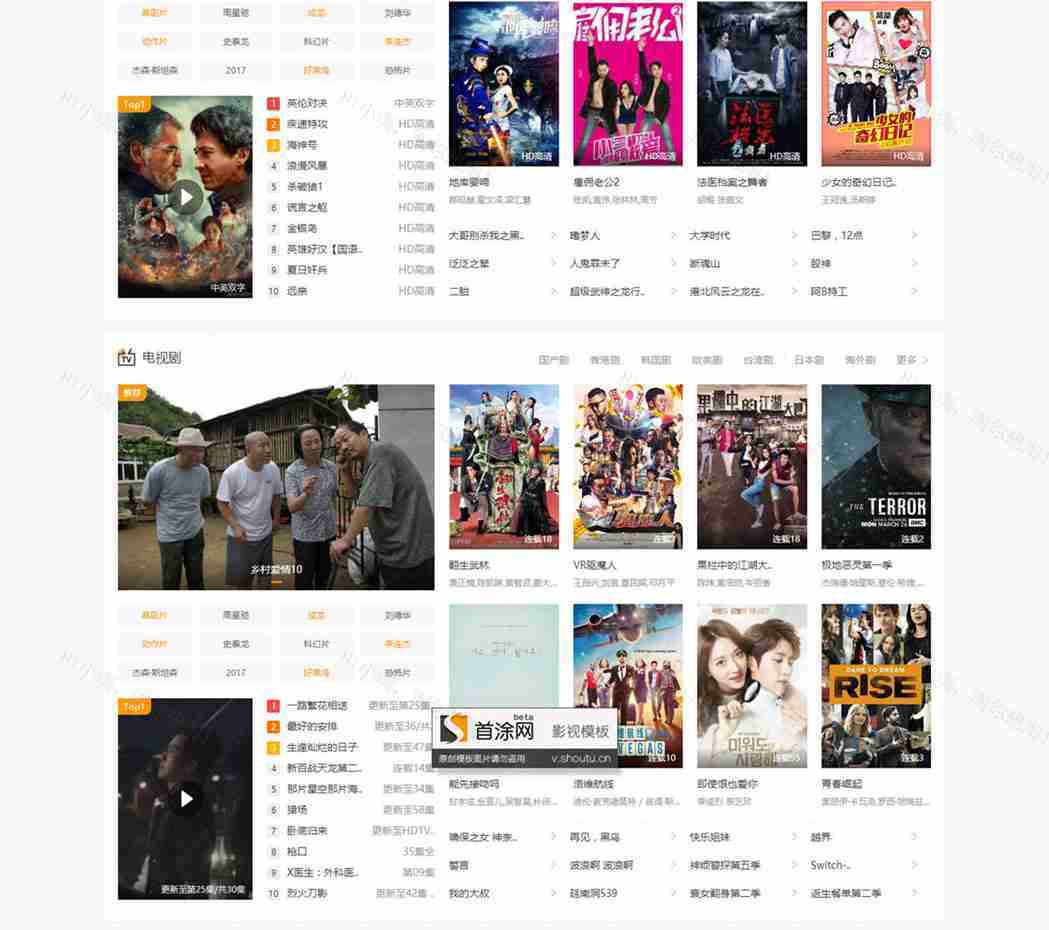Open the VR贩魔人 poster card

627,466
